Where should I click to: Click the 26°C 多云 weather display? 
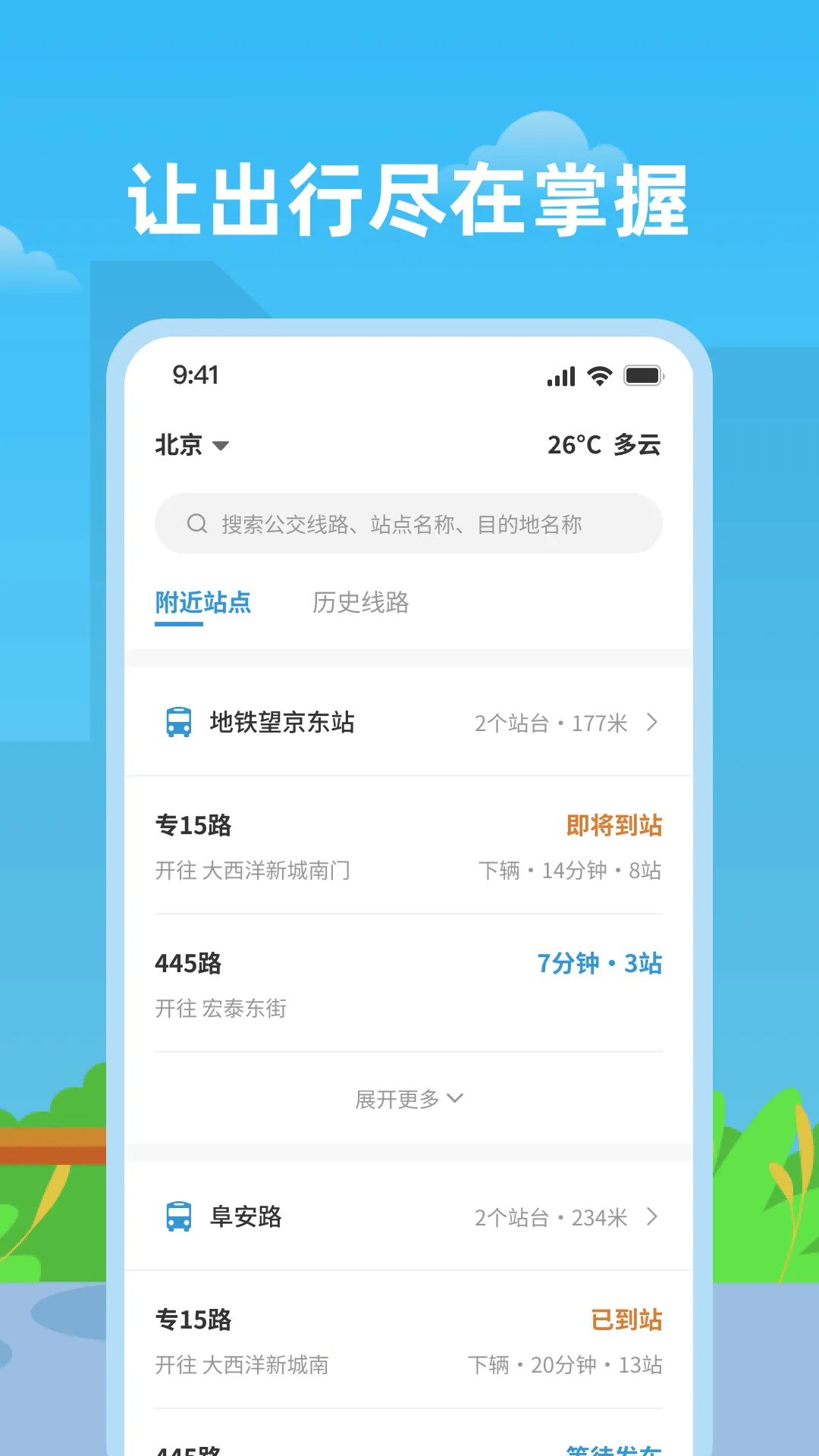(604, 445)
